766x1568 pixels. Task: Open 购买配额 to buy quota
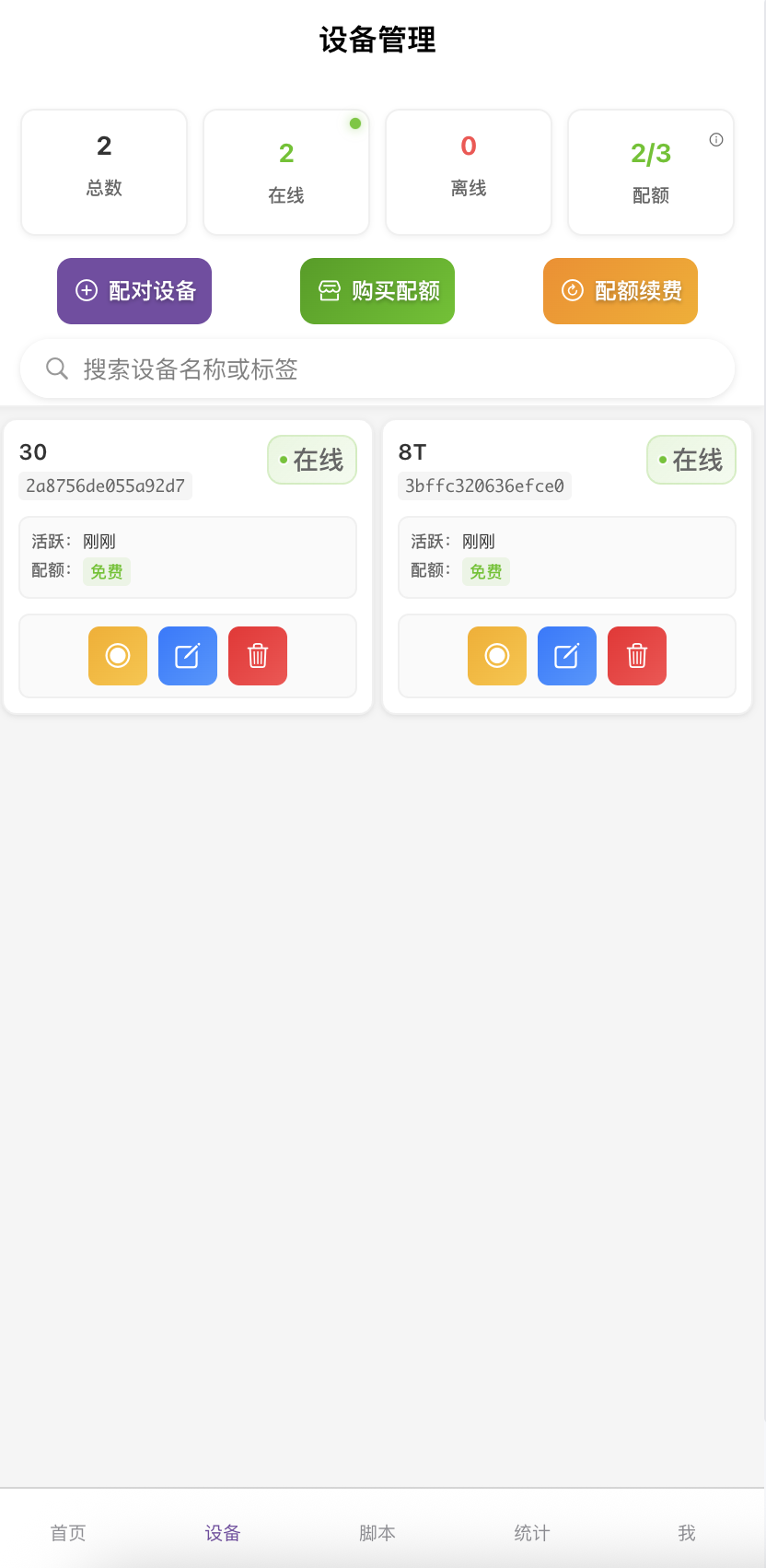point(377,291)
